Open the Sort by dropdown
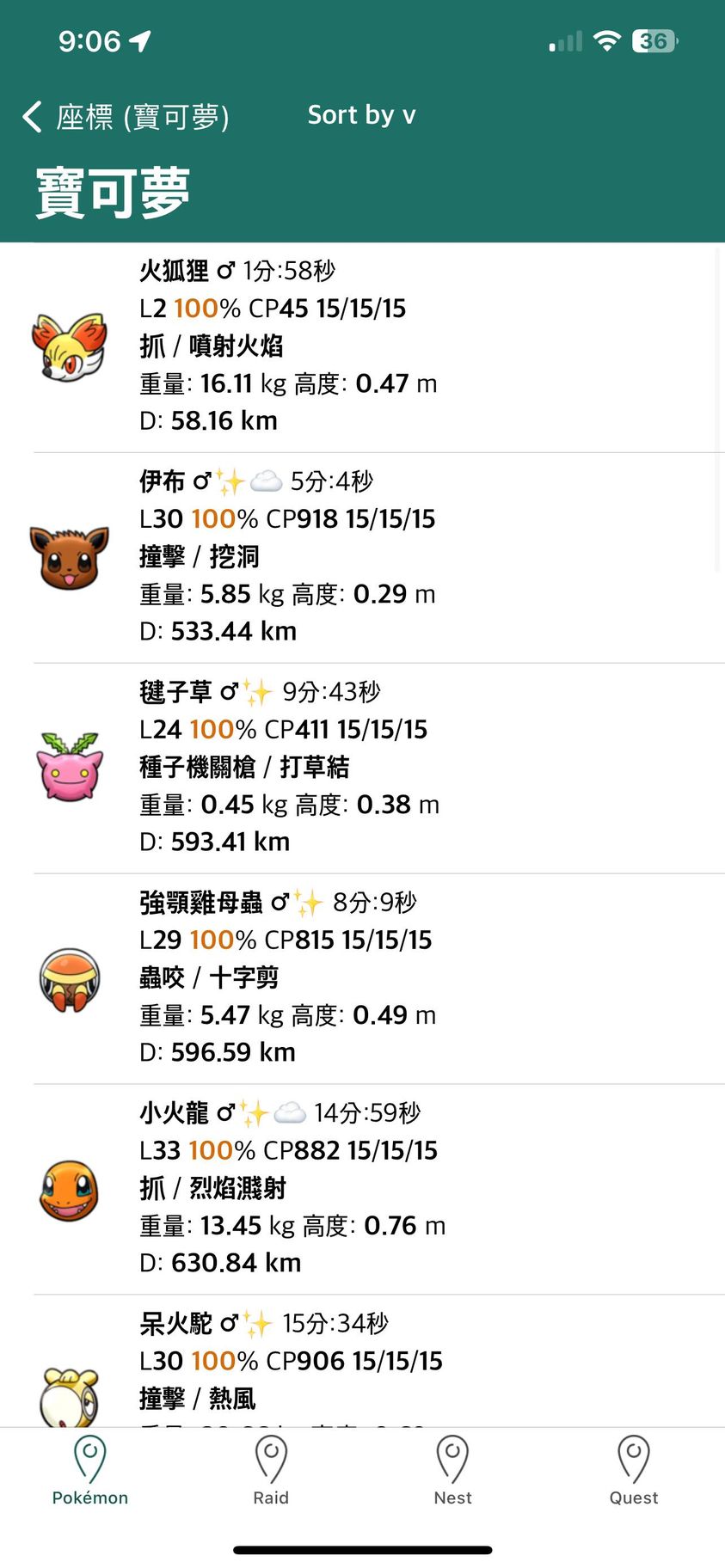The height and width of the screenshot is (1568, 725). point(361,115)
